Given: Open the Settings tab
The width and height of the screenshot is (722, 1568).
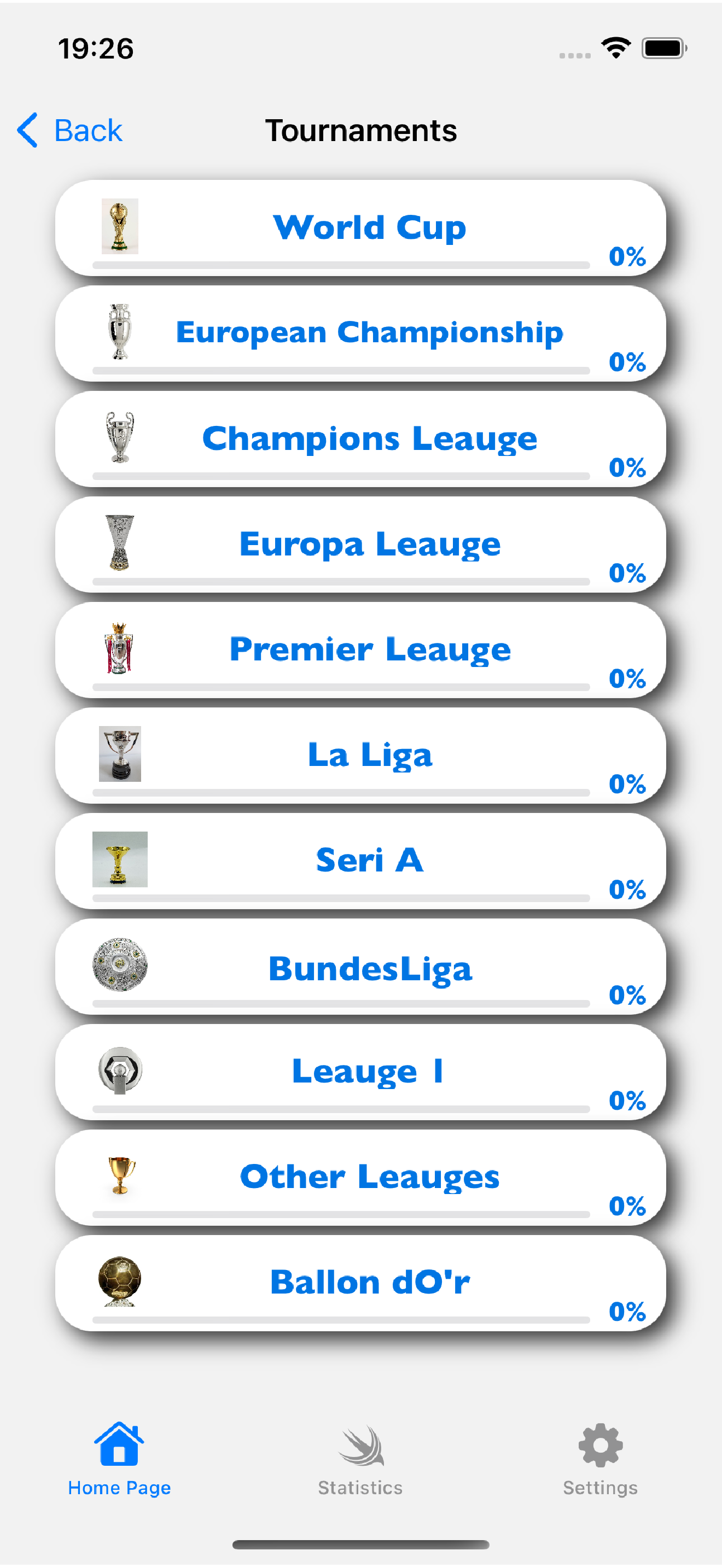Looking at the screenshot, I should (x=599, y=1459).
